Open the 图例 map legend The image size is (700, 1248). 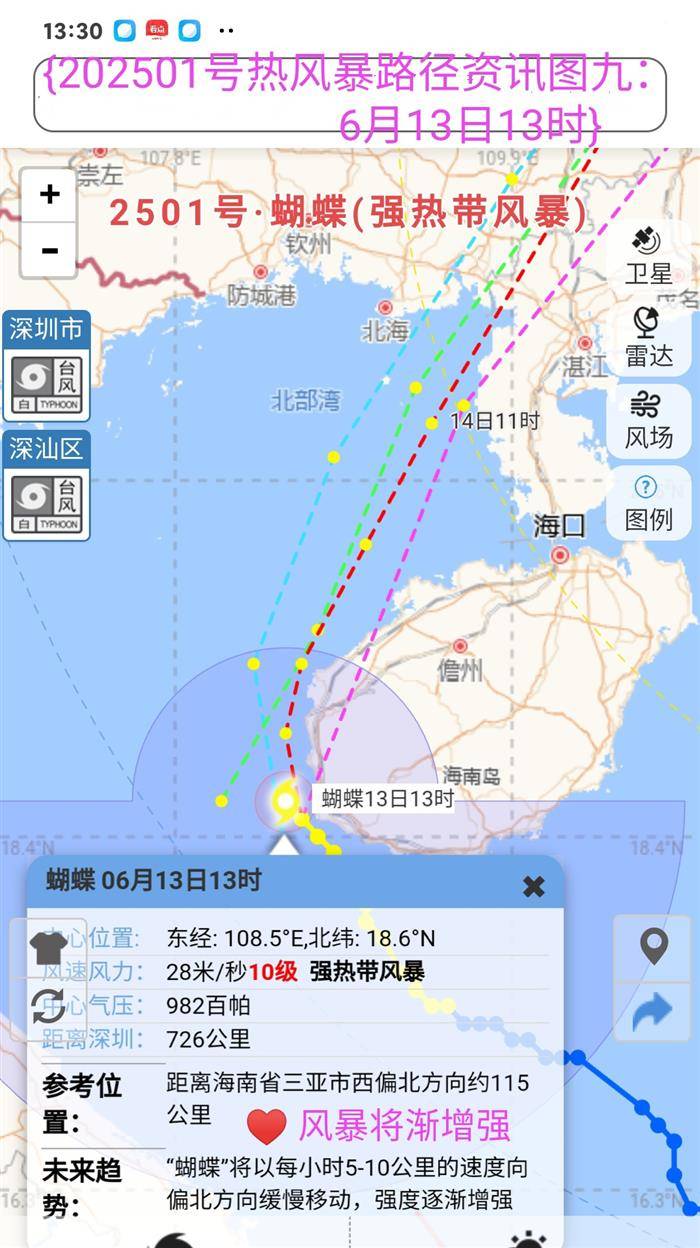(x=648, y=502)
